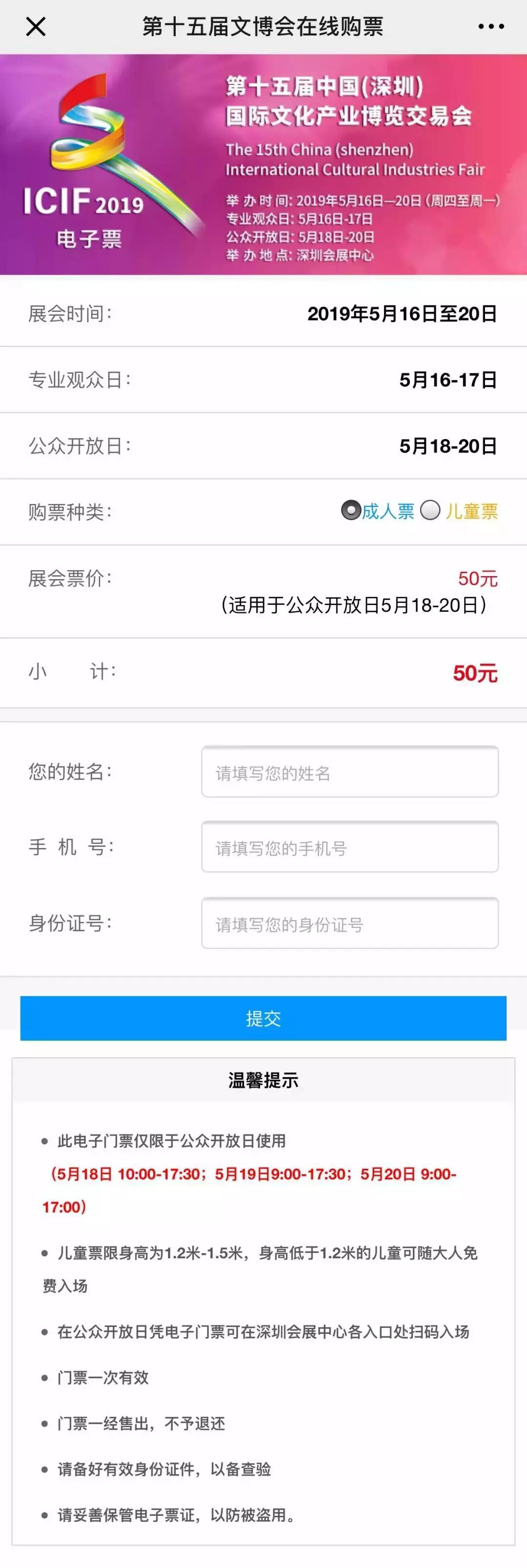
Task: Select the 成人票 adult ticket option
Action: (x=351, y=510)
